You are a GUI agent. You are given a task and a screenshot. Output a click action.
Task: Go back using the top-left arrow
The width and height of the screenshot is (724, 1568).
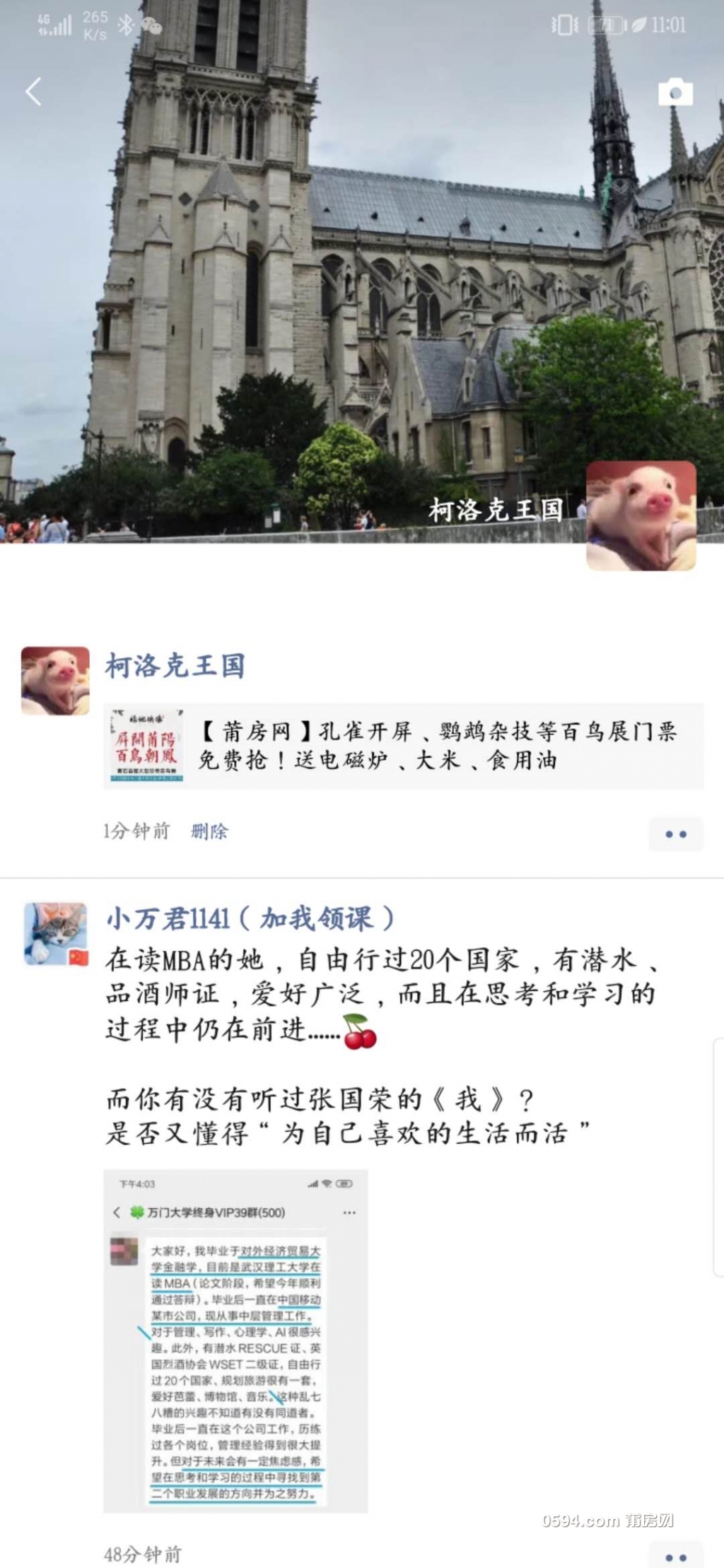(x=33, y=92)
